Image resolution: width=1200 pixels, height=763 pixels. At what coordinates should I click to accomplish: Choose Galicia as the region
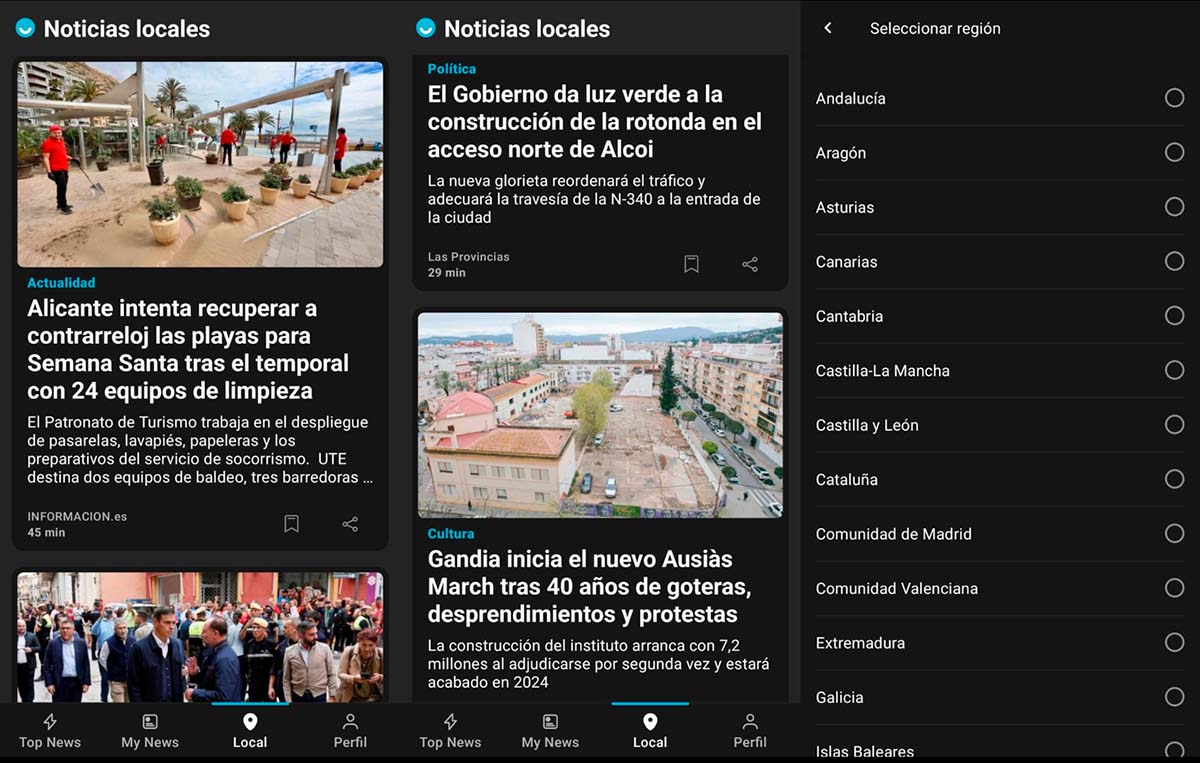(x=1174, y=697)
